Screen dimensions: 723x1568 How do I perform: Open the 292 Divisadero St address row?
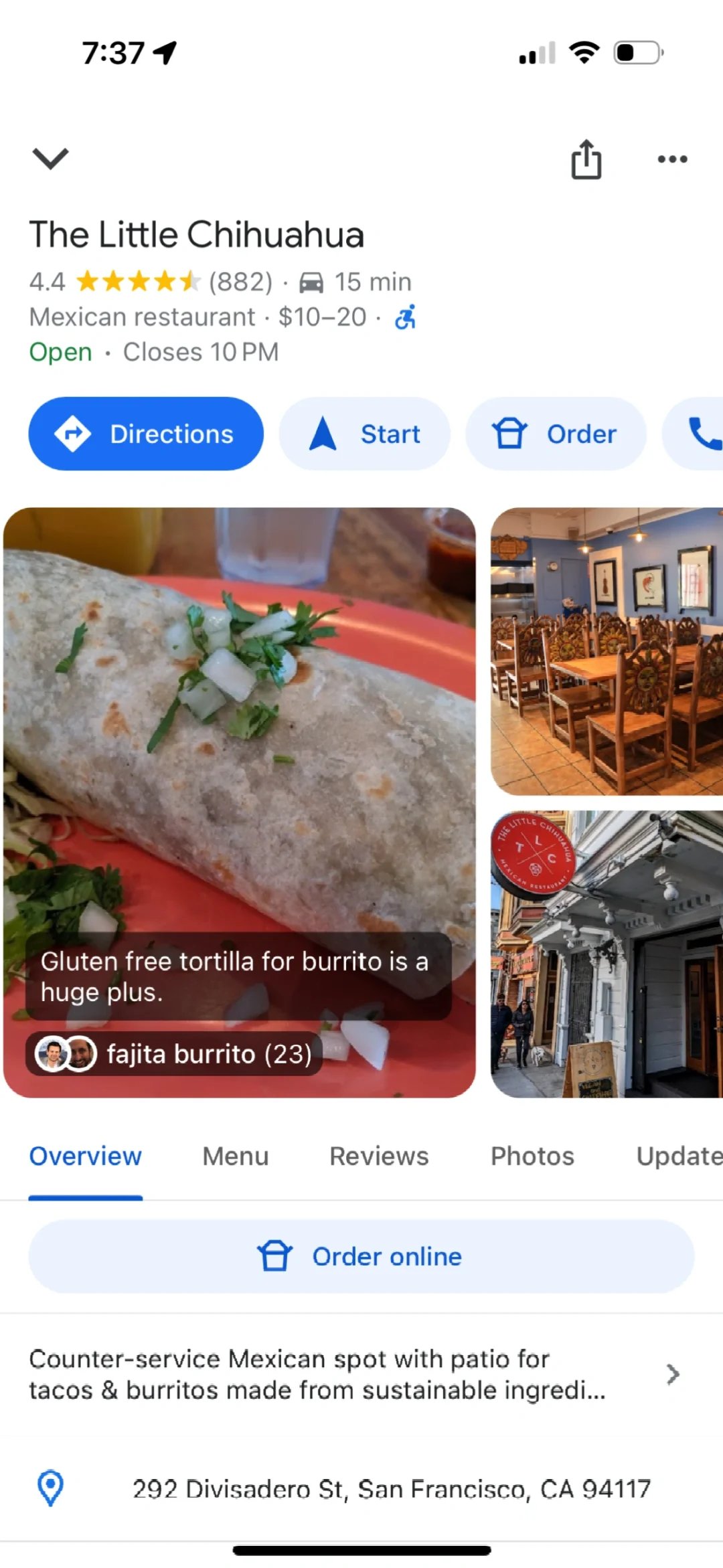click(x=391, y=1489)
